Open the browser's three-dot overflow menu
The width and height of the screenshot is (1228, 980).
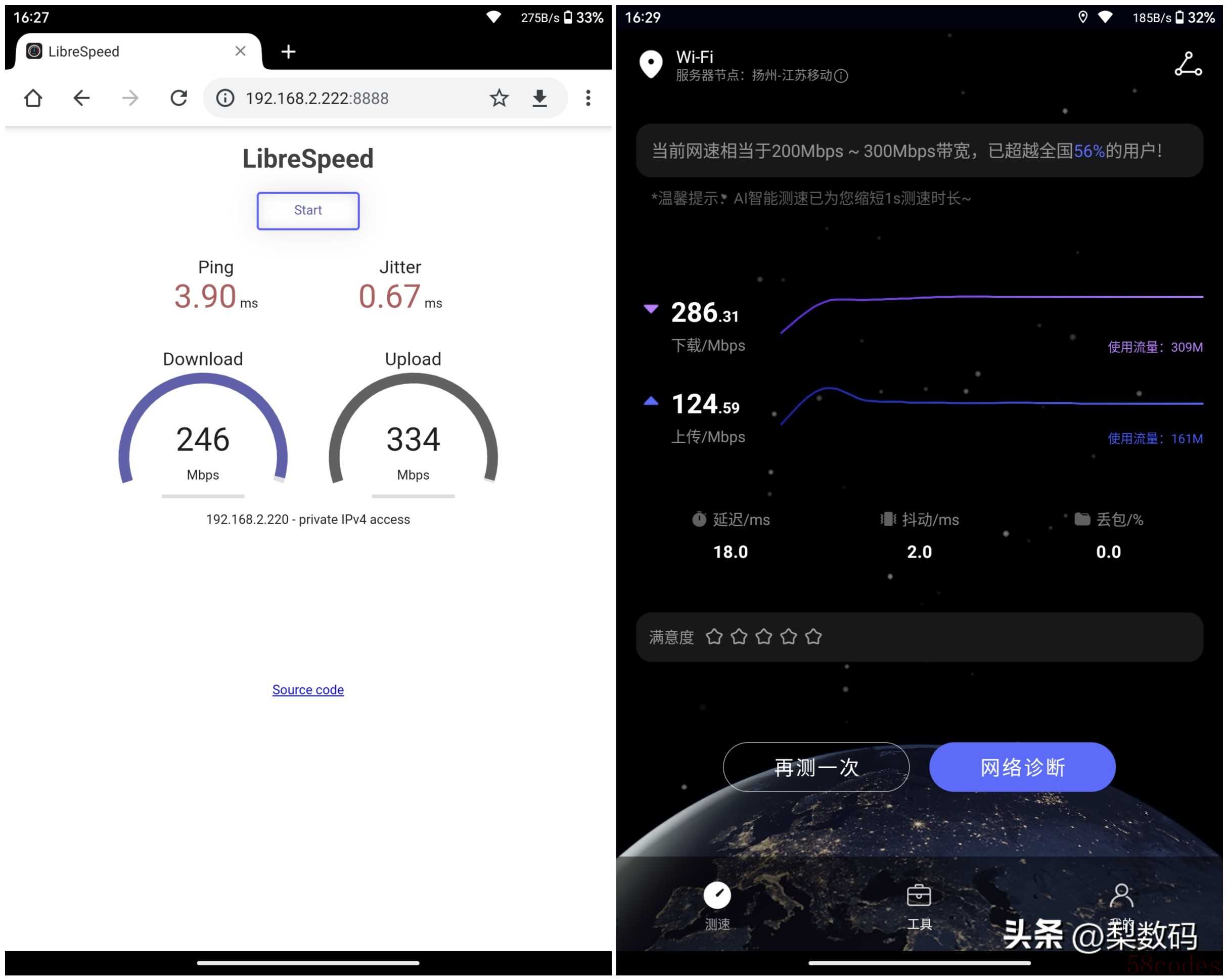588,98
